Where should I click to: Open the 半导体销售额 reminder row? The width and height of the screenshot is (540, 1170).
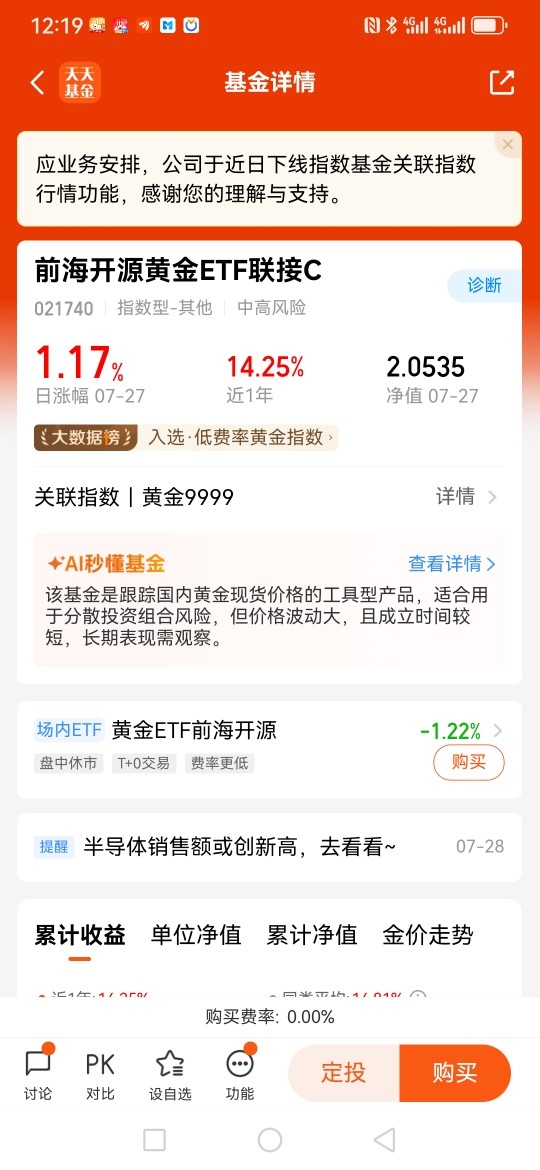(x=269, y=847)
